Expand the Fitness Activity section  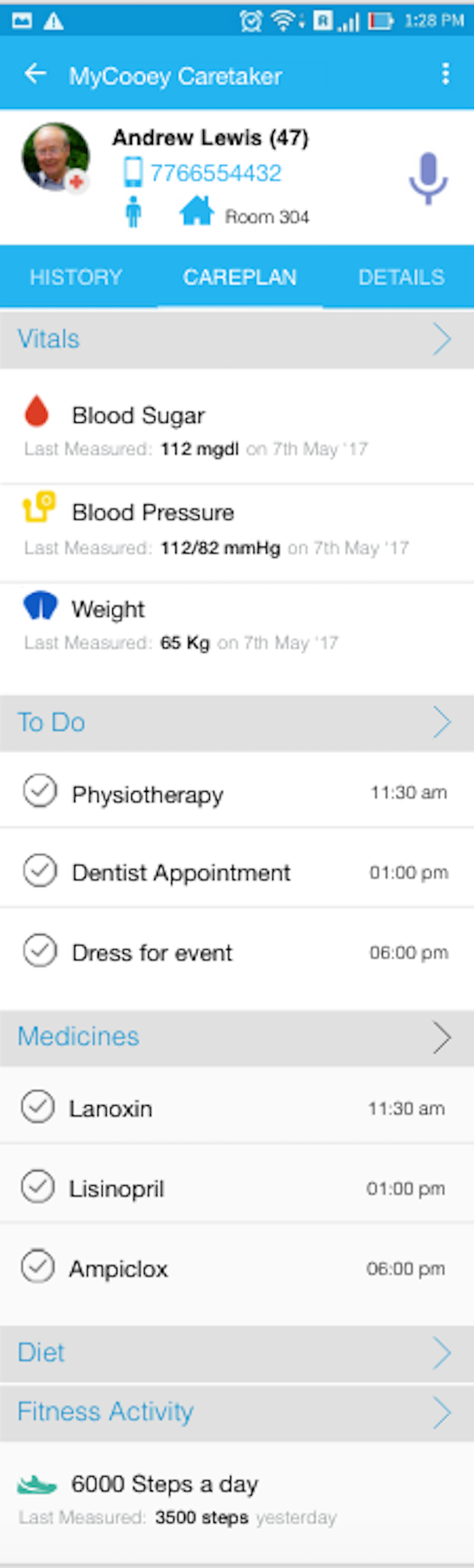pos(442,1412)
